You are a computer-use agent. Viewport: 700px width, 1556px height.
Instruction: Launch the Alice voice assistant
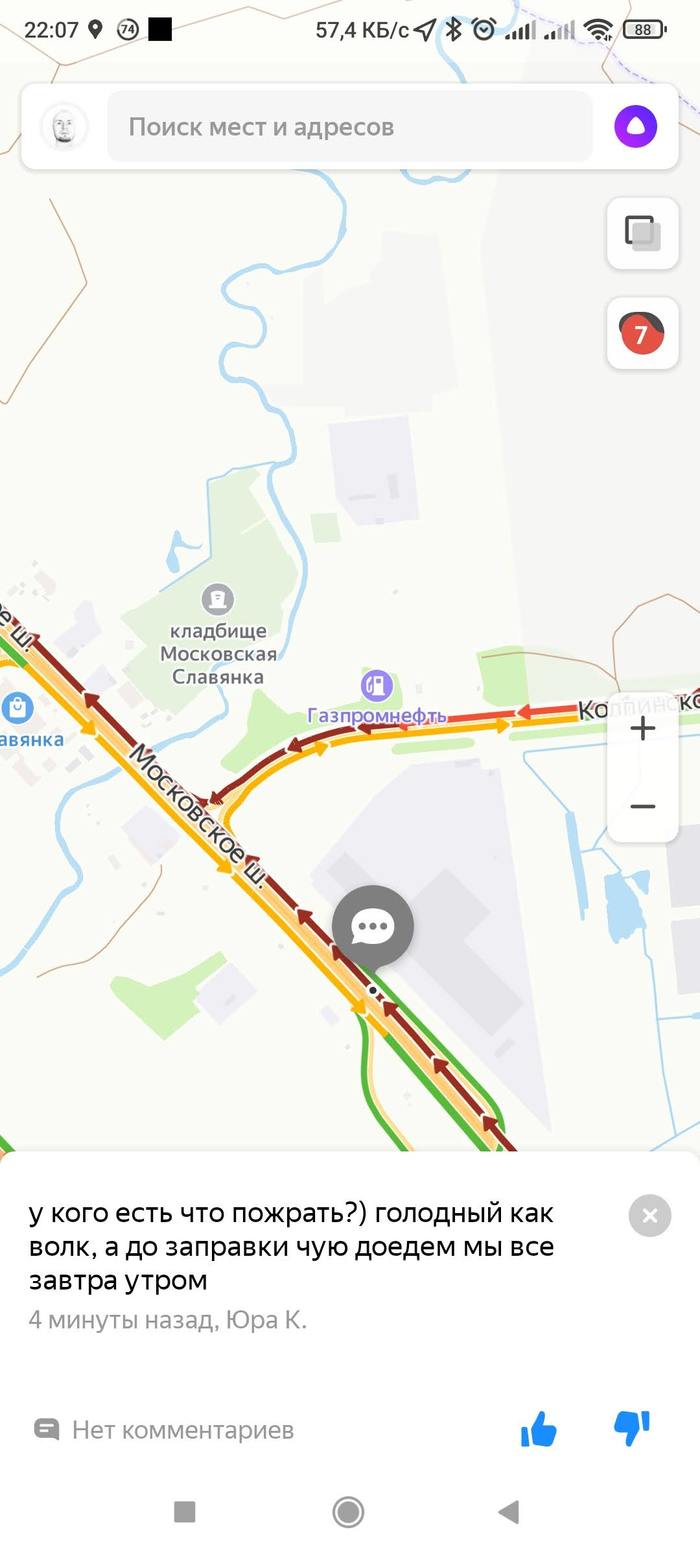click(x=635, y=127)
